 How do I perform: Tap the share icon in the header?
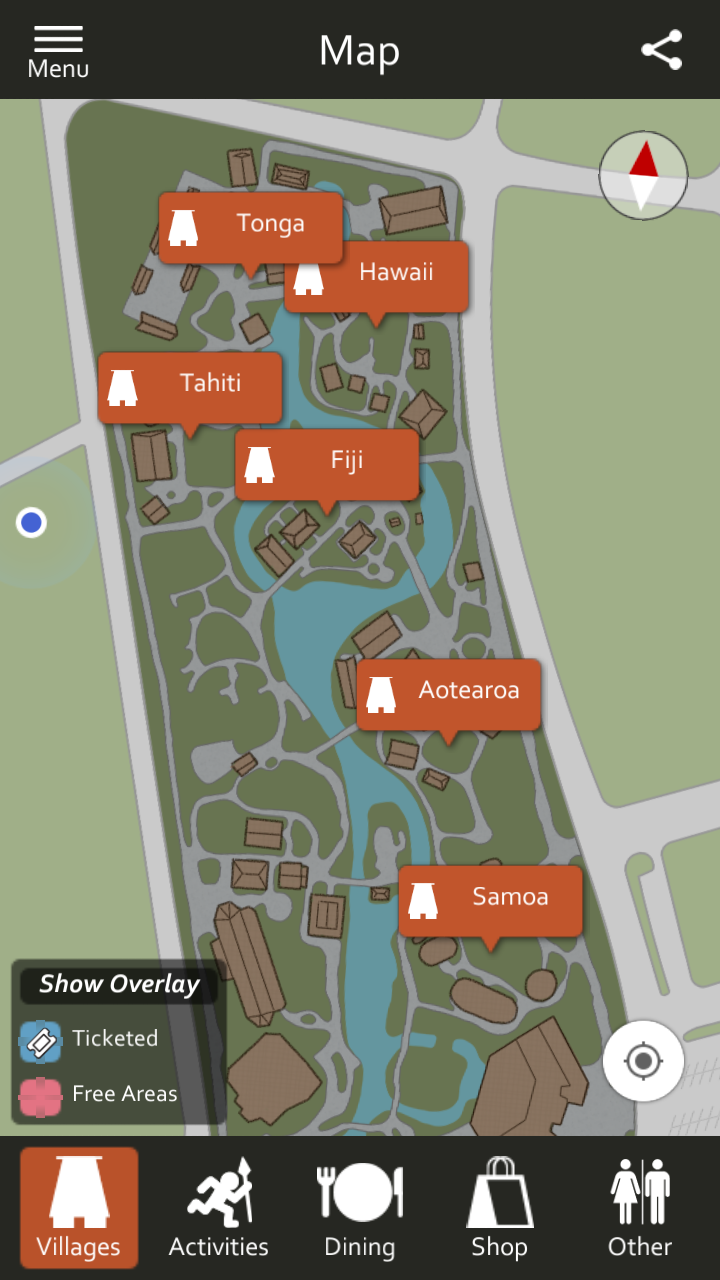coord(662,49)
